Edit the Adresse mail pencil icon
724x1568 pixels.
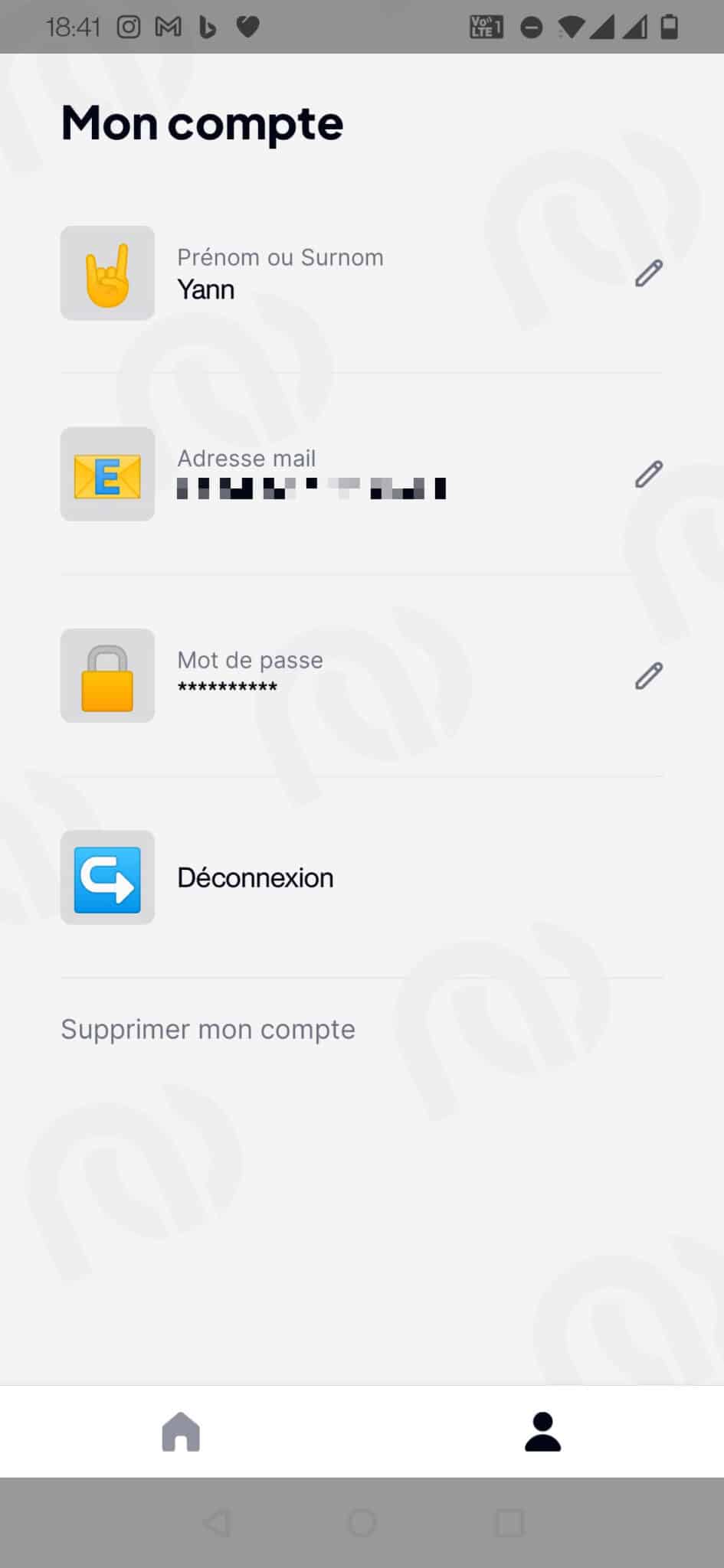point(648,475)
